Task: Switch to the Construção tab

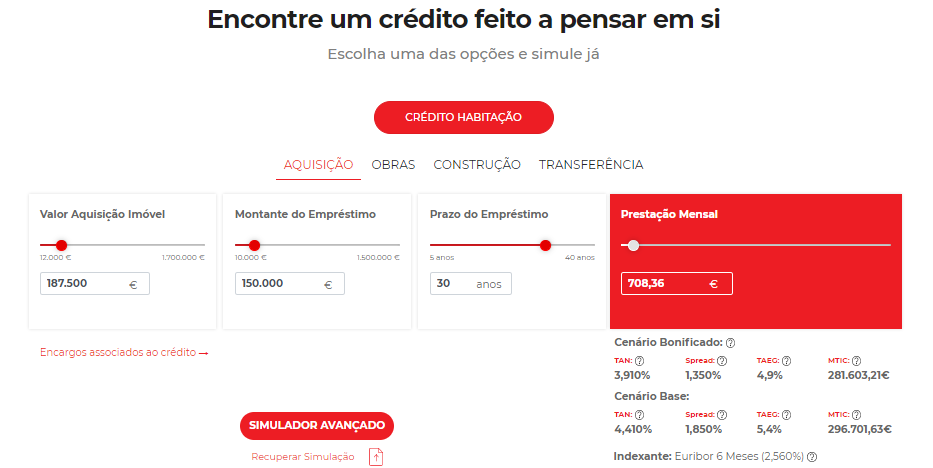Action: [477, 164]
